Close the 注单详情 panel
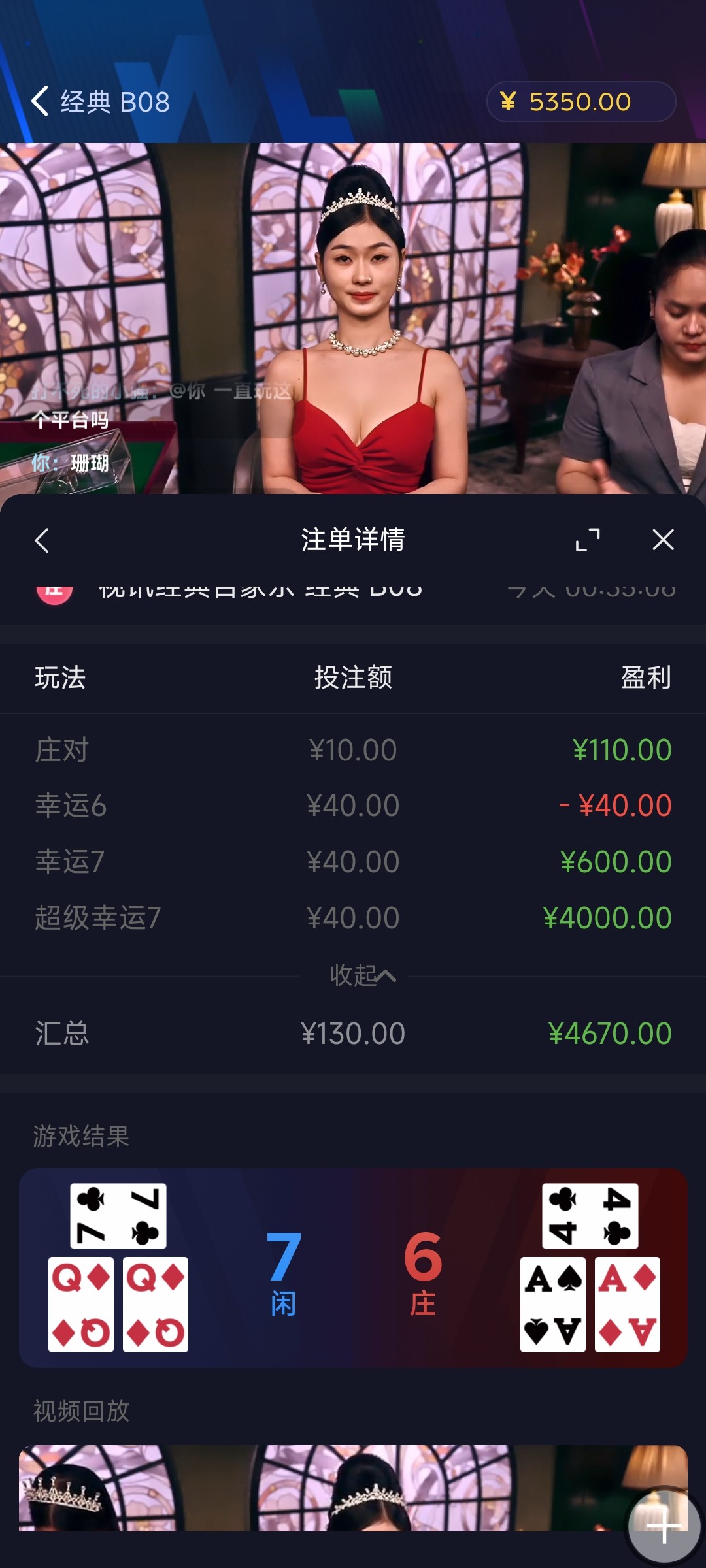706x1568 pixels. point(663,540)
